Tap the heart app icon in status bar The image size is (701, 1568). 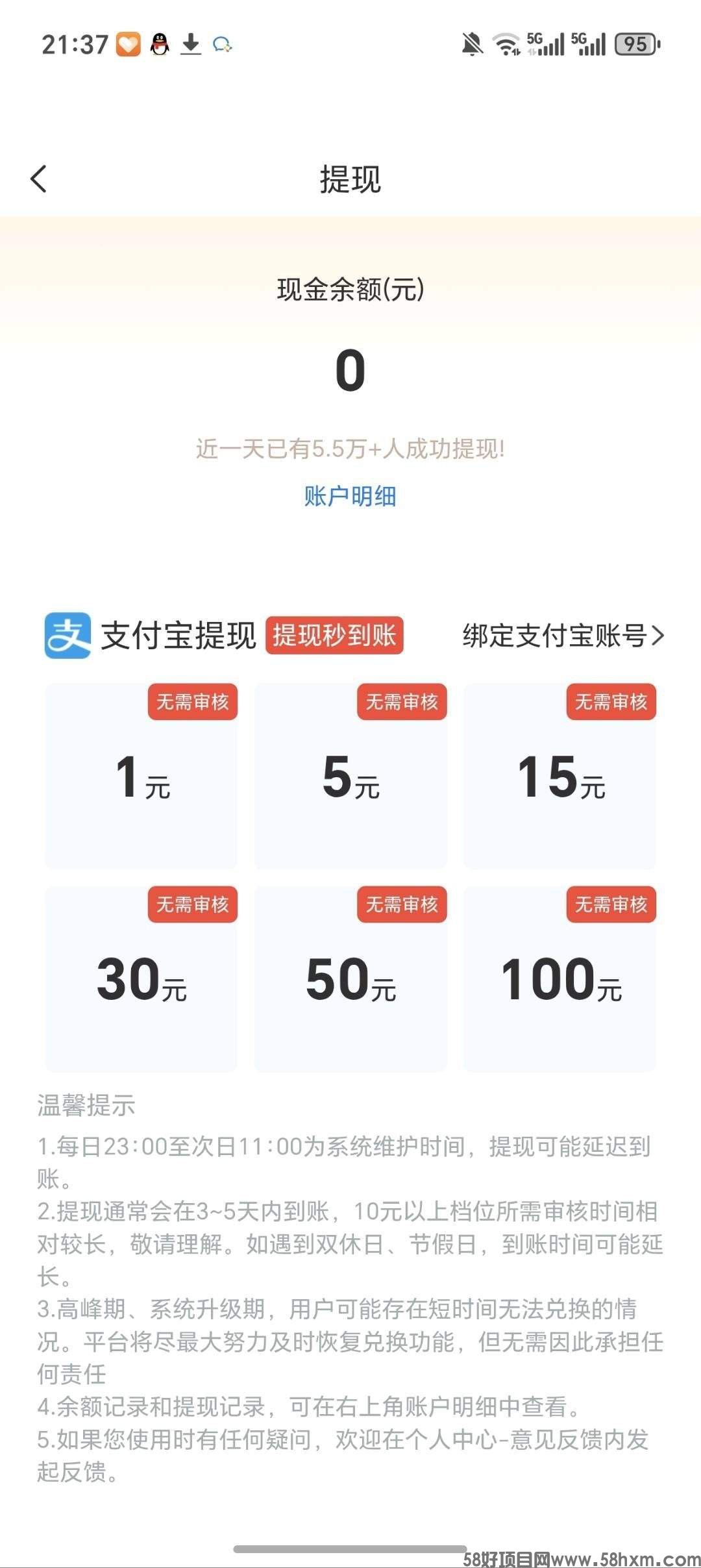click(129, 44)
